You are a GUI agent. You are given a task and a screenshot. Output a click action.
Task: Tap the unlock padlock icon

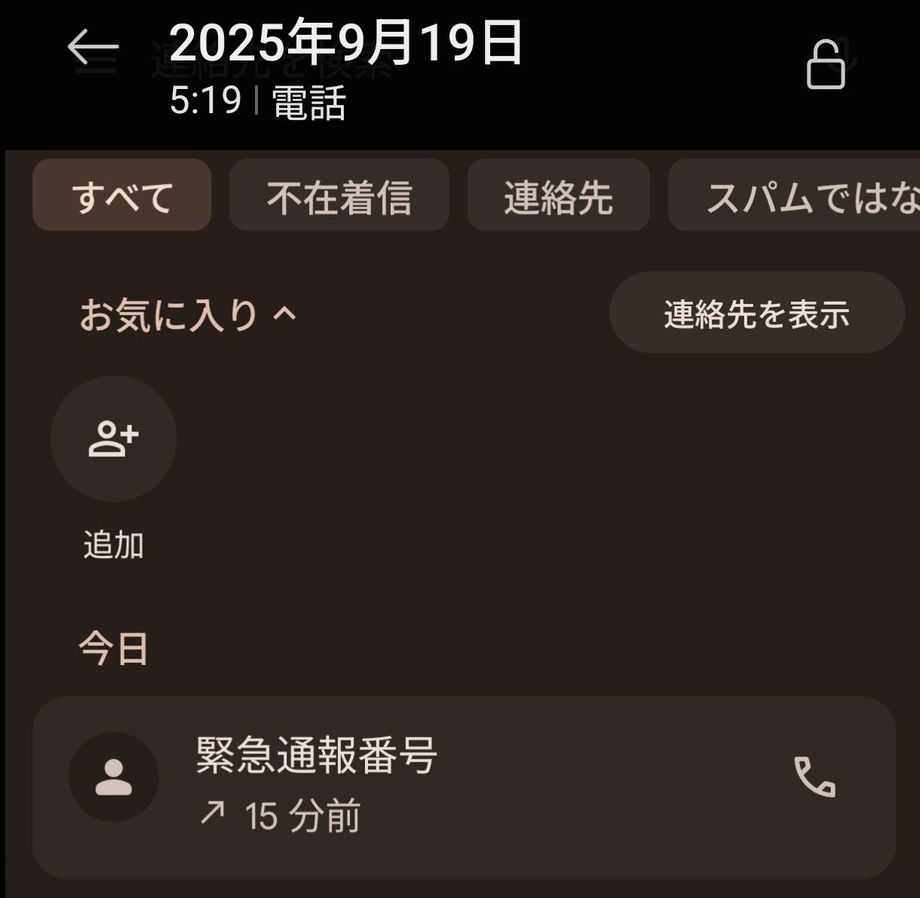[x=826, y=66]
